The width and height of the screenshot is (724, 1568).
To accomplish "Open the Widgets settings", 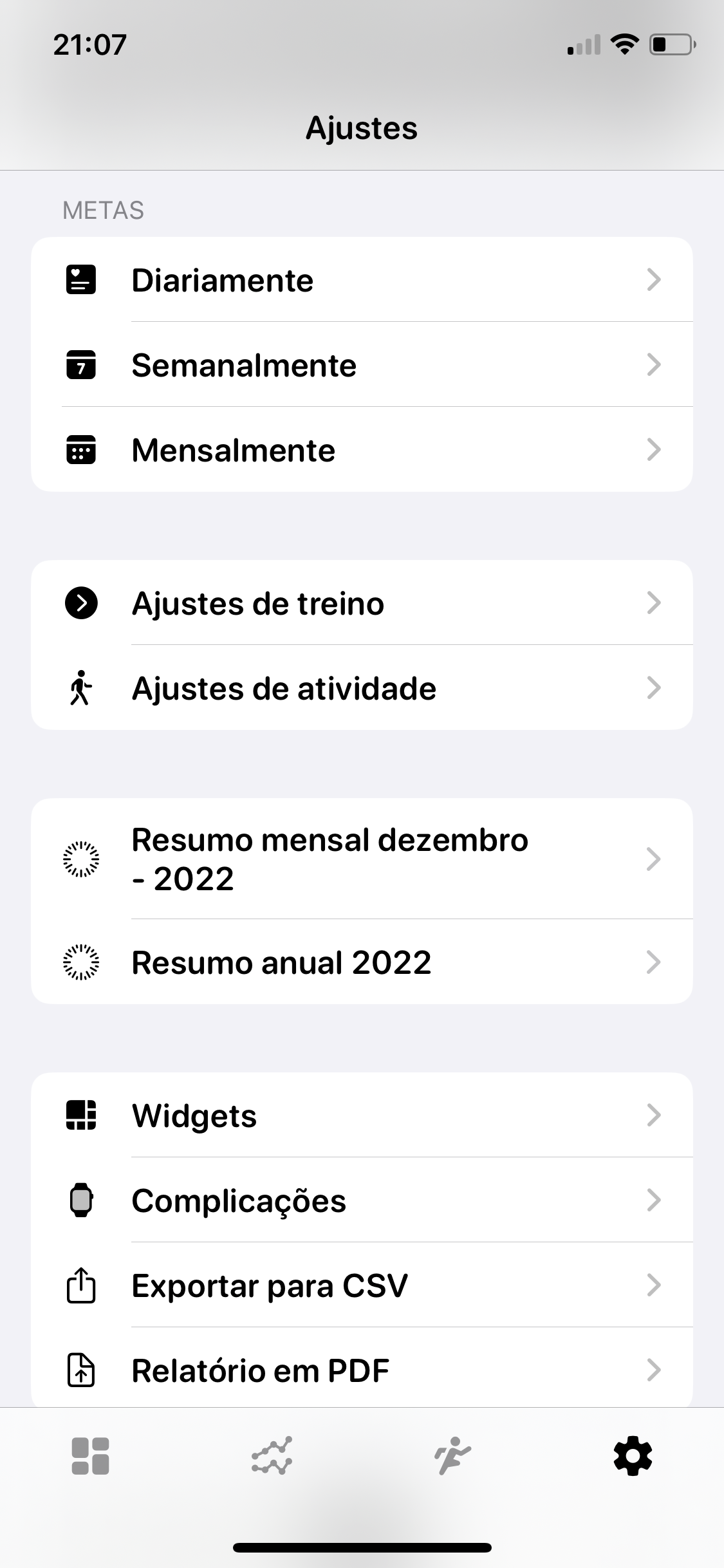I will coord(362,1115).
